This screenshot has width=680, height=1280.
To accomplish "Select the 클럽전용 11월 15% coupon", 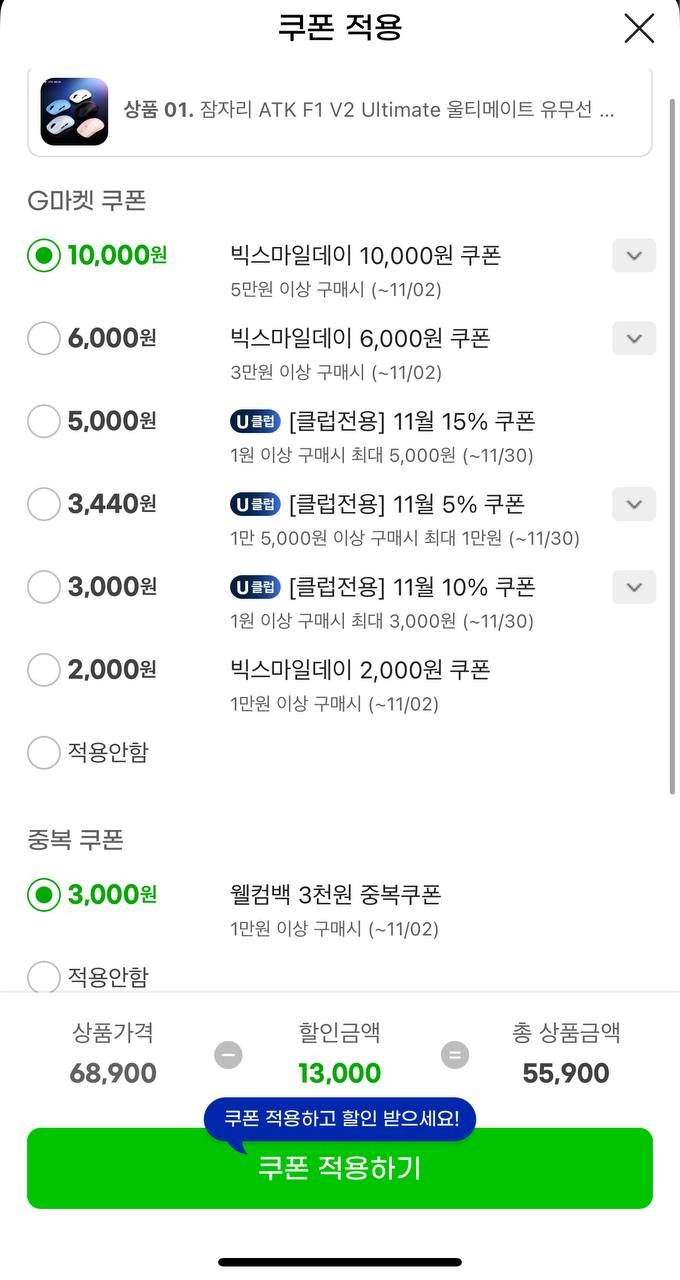I will click(x=43, y=422).
